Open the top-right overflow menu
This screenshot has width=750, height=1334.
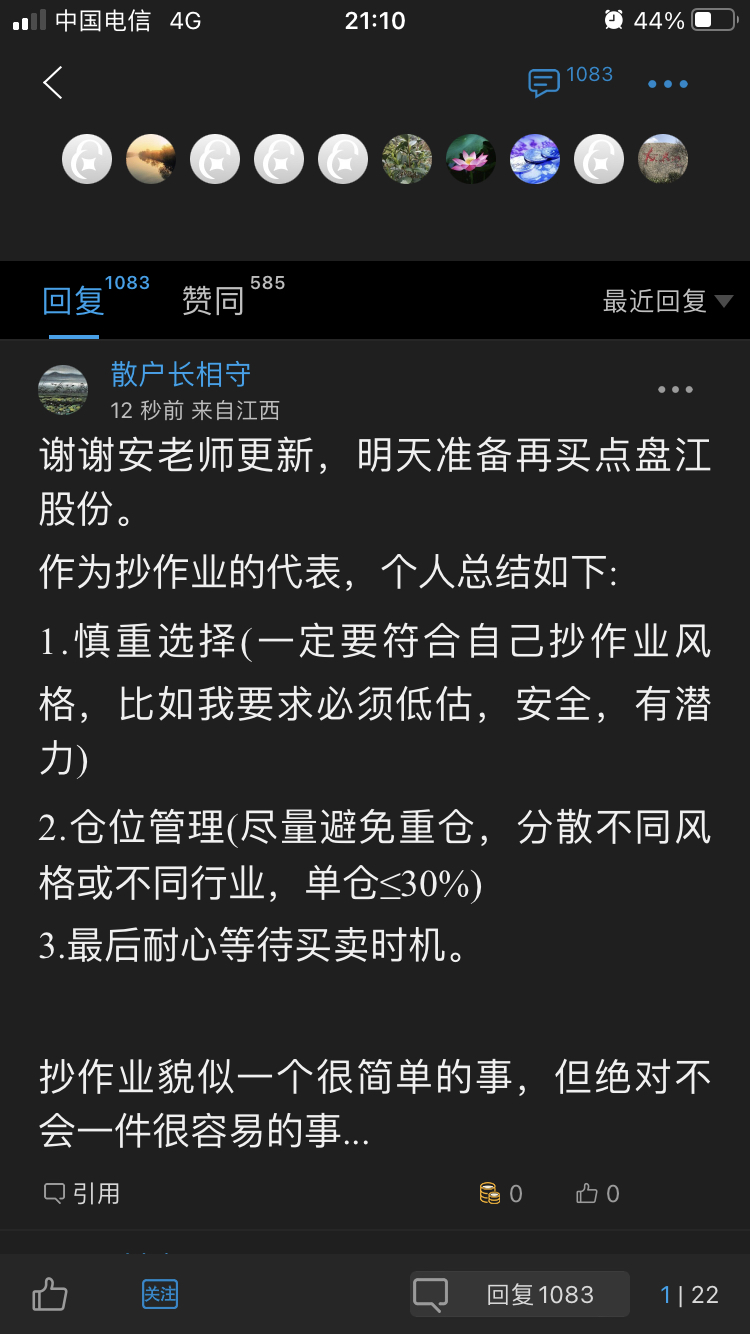(667, 84)
